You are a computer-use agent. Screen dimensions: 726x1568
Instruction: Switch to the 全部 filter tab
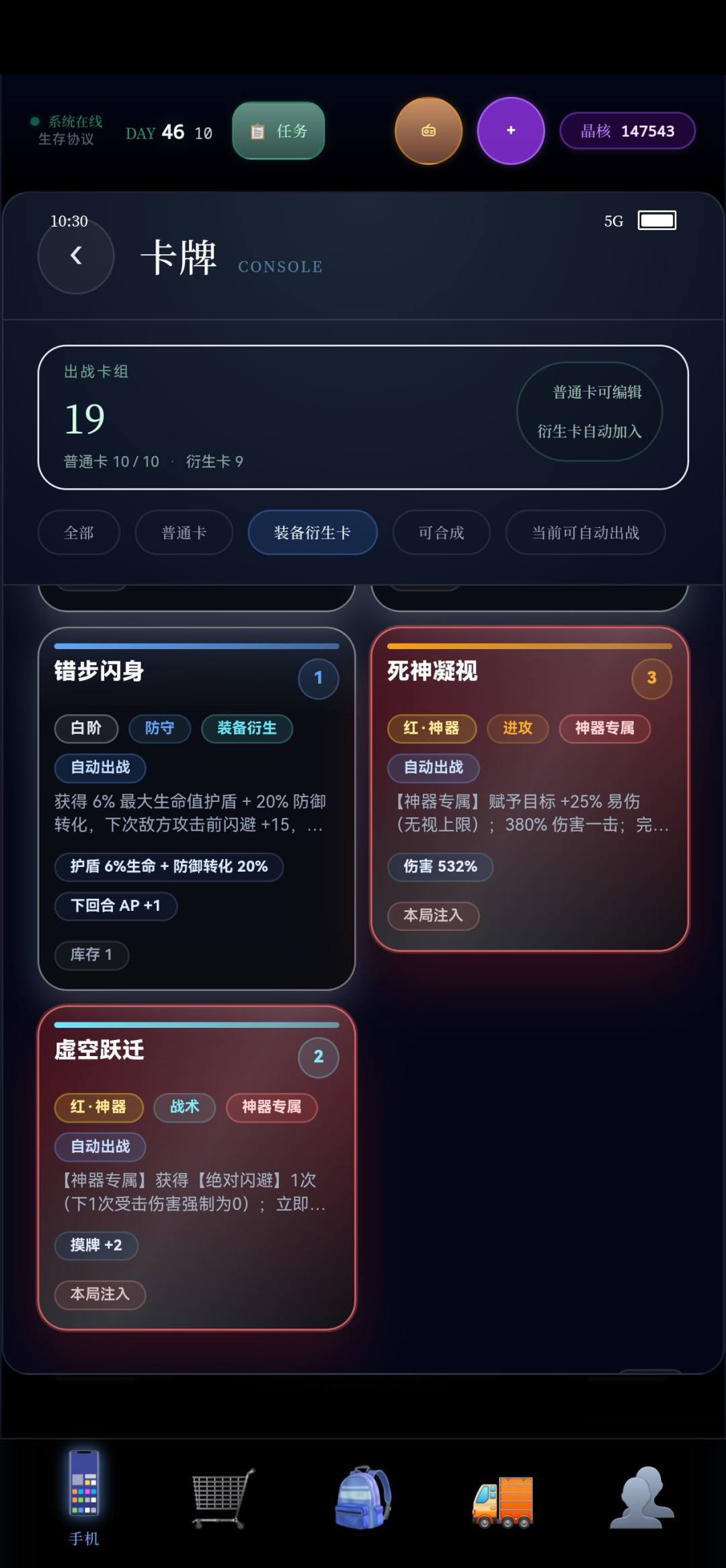pos(79,532)
